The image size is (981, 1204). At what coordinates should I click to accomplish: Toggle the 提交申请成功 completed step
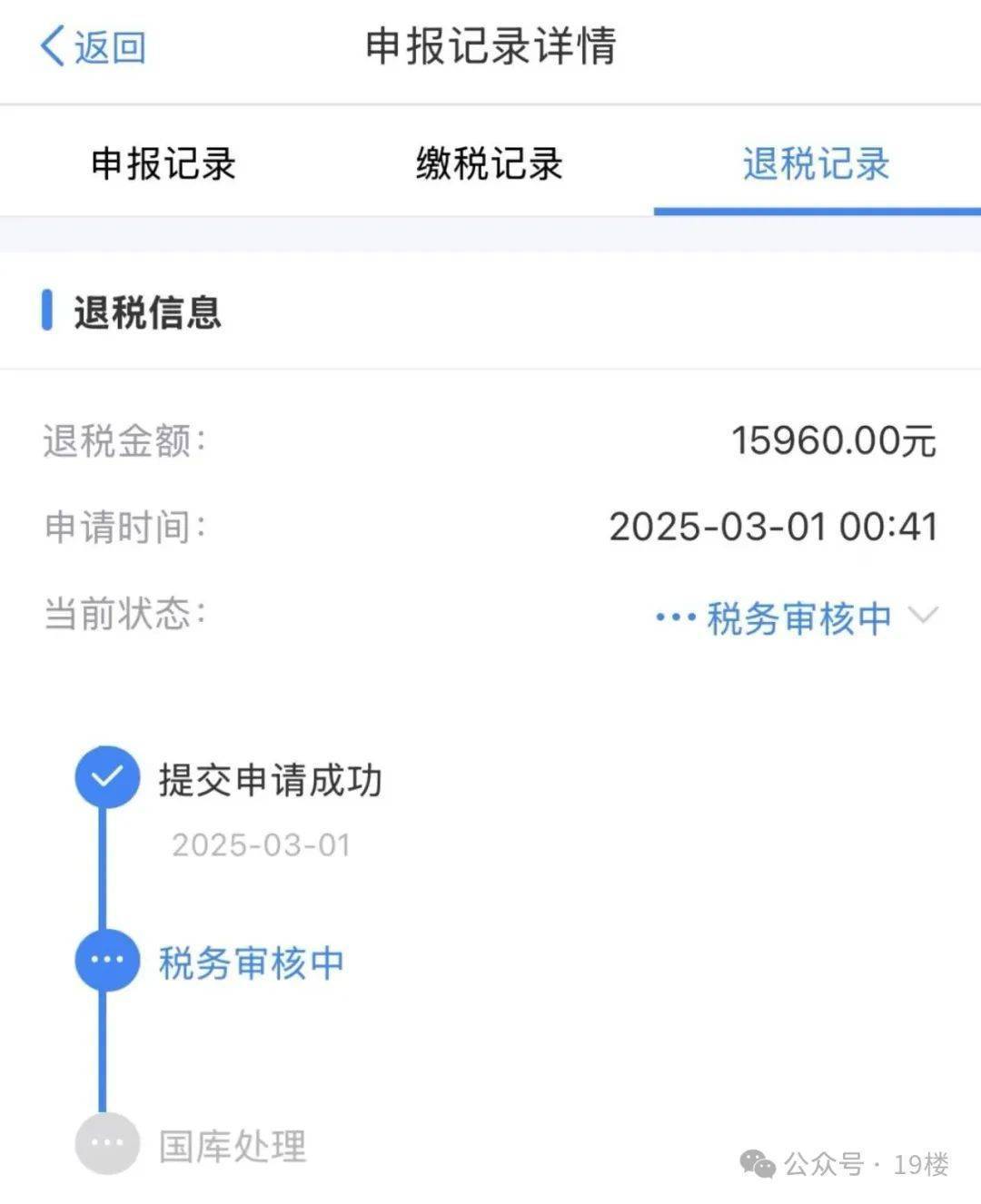click(x=272, y=778)
